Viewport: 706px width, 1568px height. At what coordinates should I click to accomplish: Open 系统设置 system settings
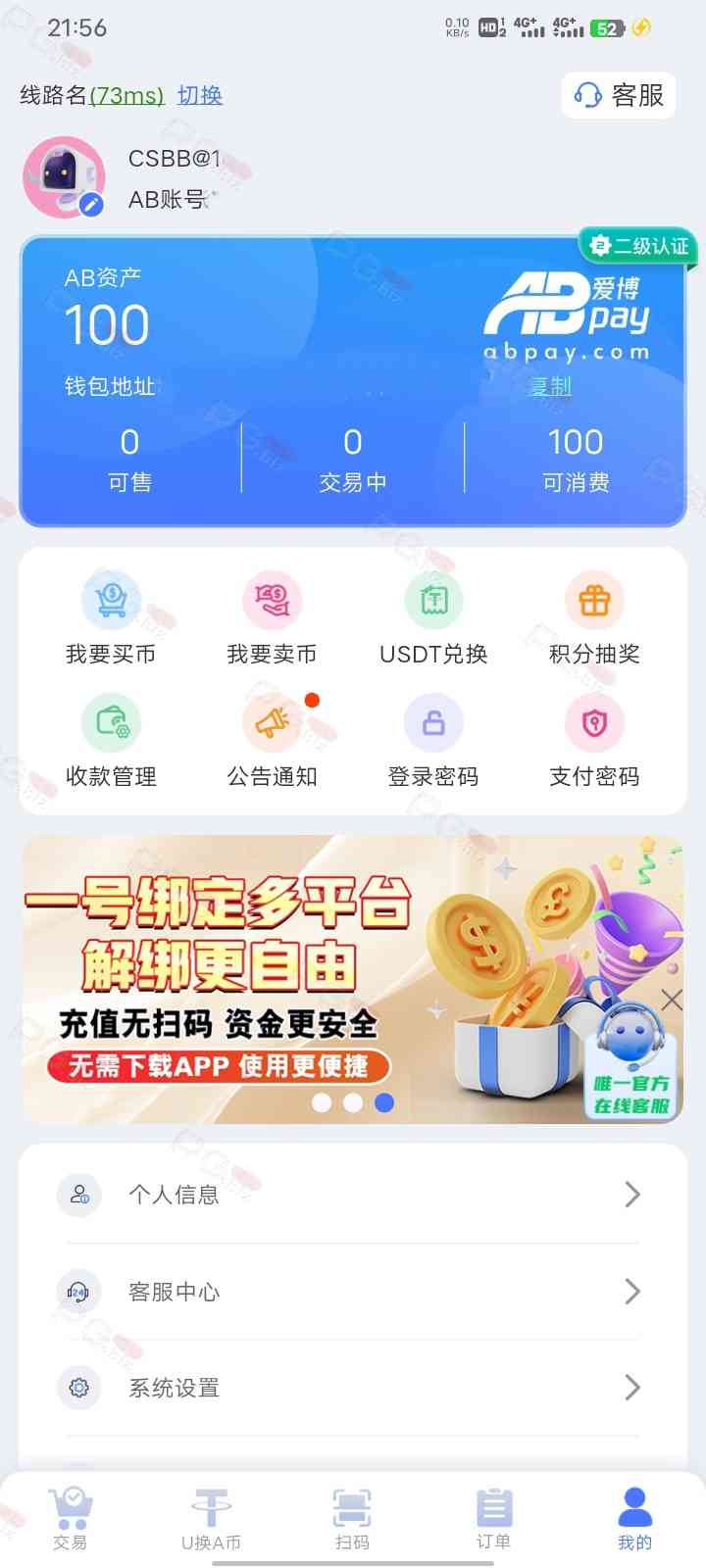click(353, 1388)
